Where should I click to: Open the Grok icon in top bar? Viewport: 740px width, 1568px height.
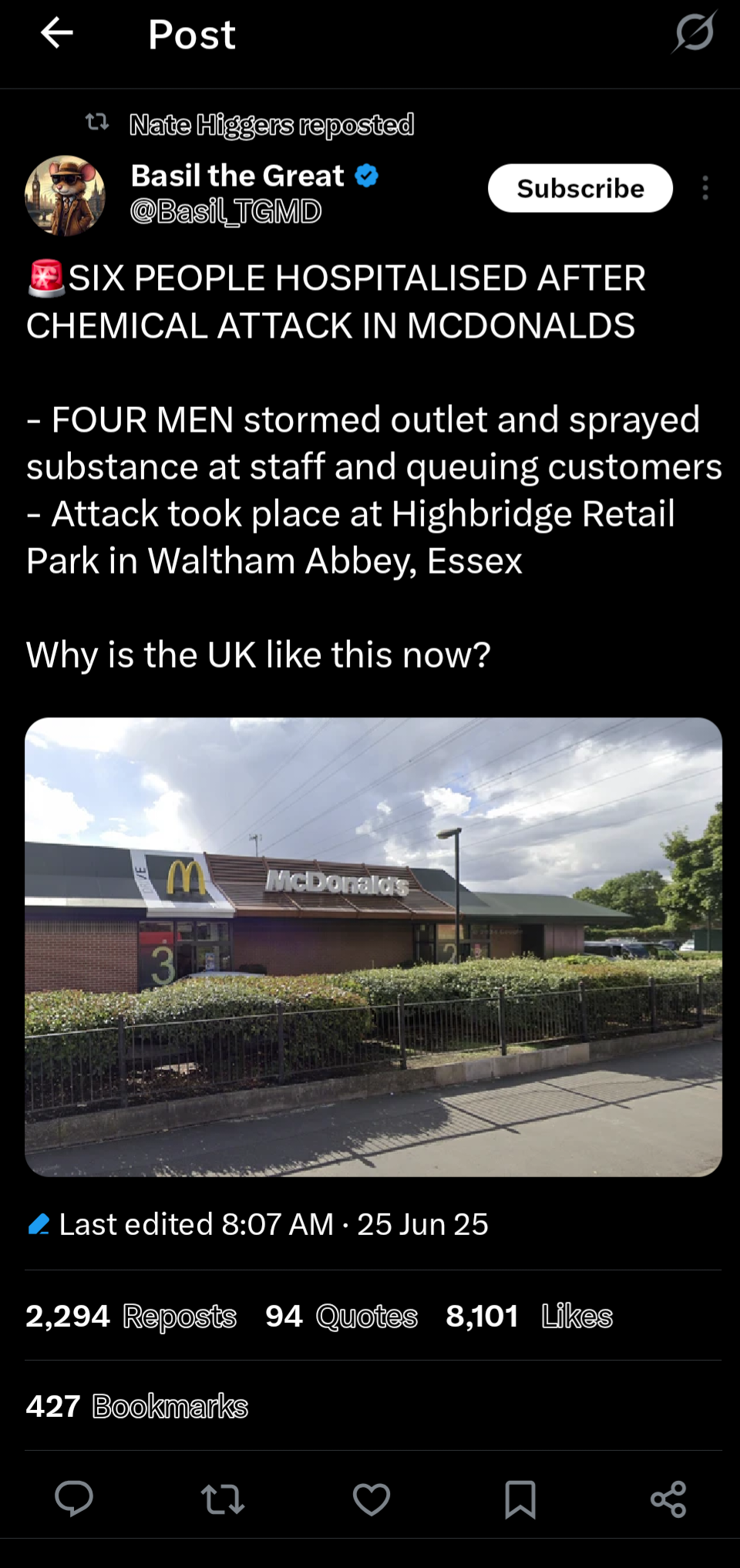(695, 32)
